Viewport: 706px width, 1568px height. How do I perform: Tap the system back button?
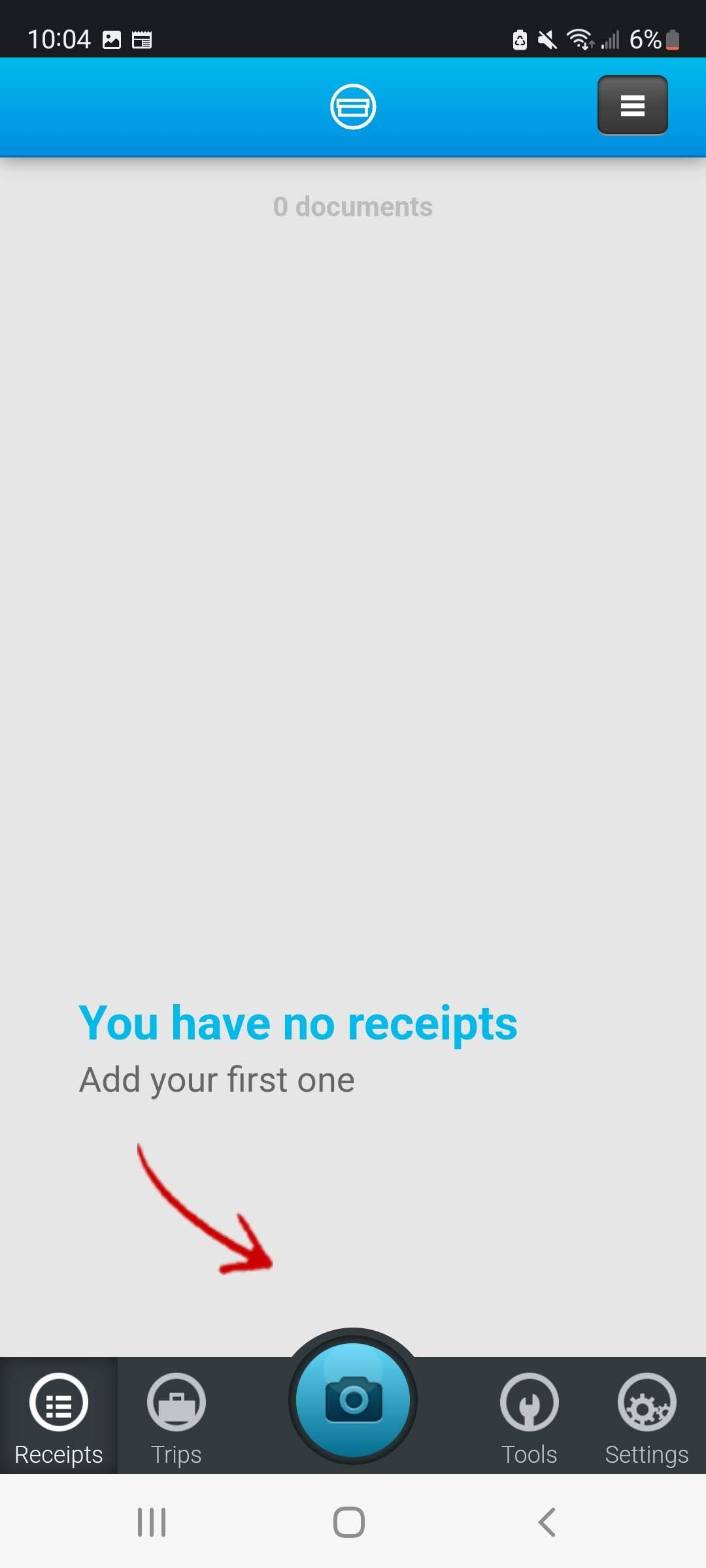[546, 1522]
